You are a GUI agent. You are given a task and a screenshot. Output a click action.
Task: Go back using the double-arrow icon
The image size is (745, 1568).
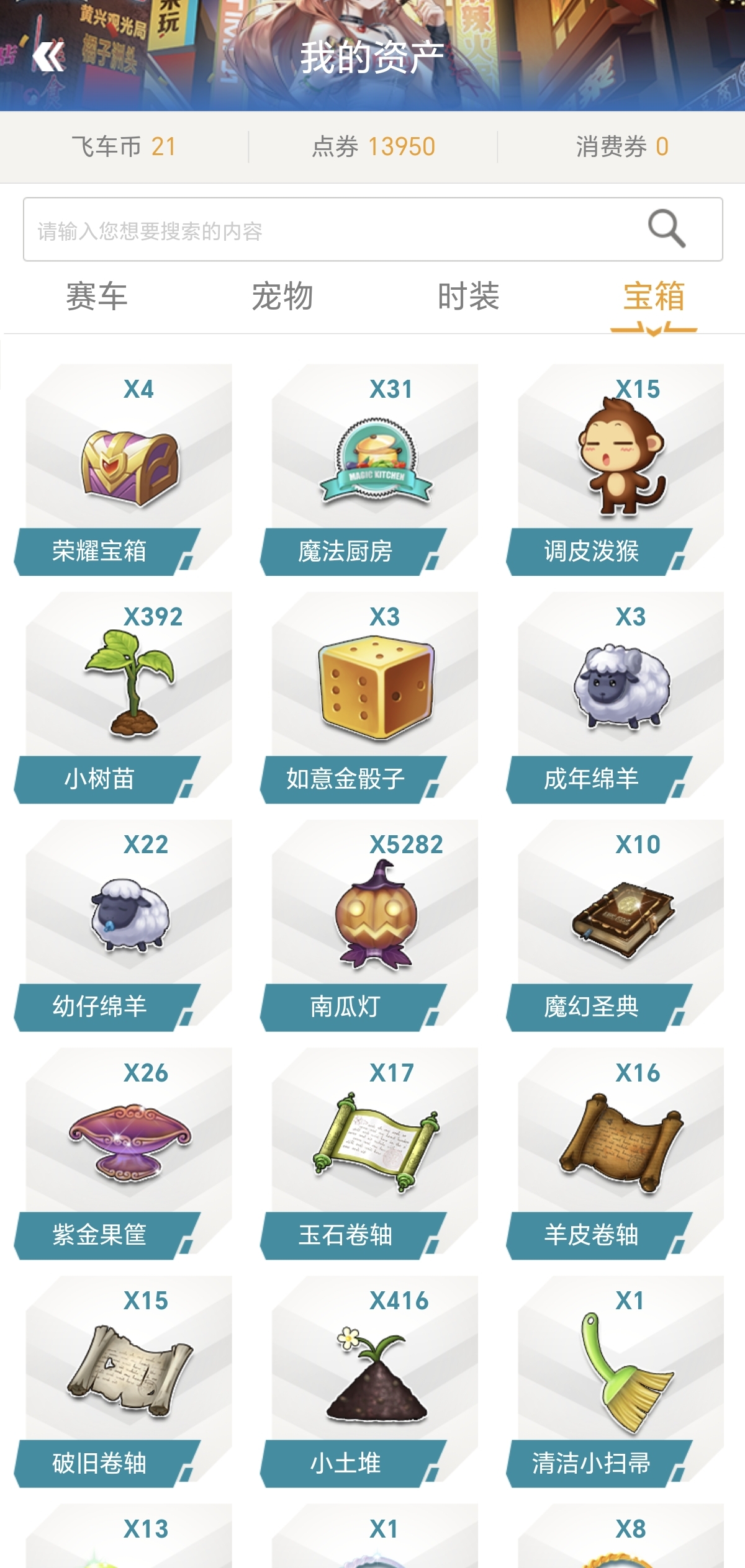pos(48,57)
